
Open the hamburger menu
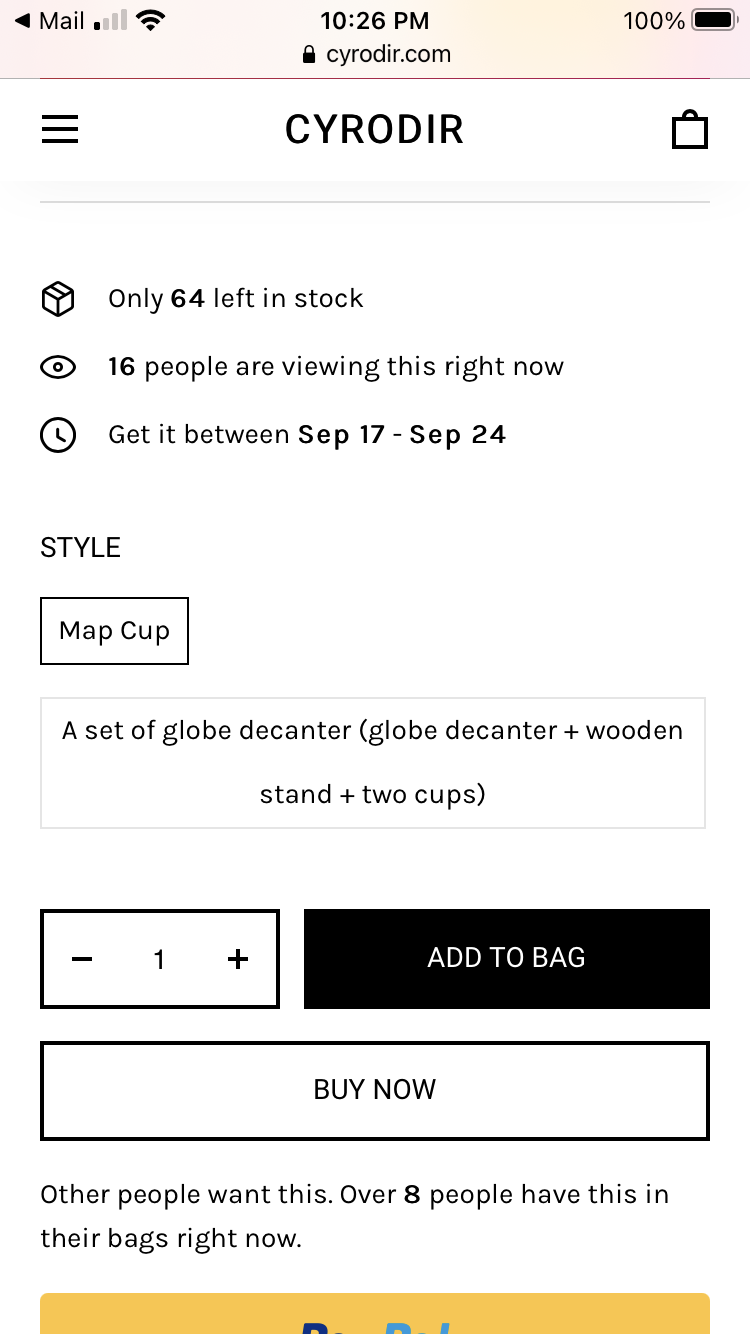pos(60,130)
